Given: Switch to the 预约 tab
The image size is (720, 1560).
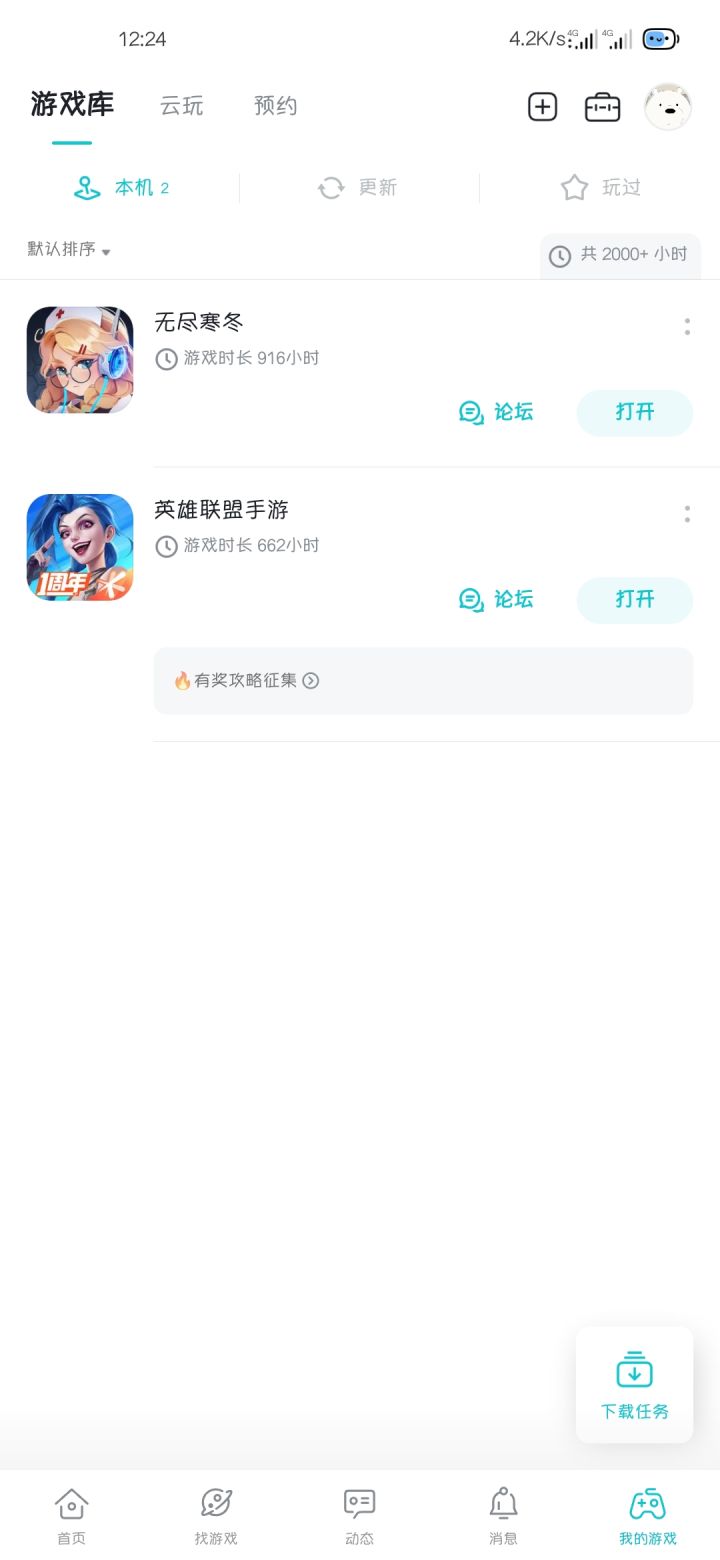Looking at the screenshot, I should [275, 106].
